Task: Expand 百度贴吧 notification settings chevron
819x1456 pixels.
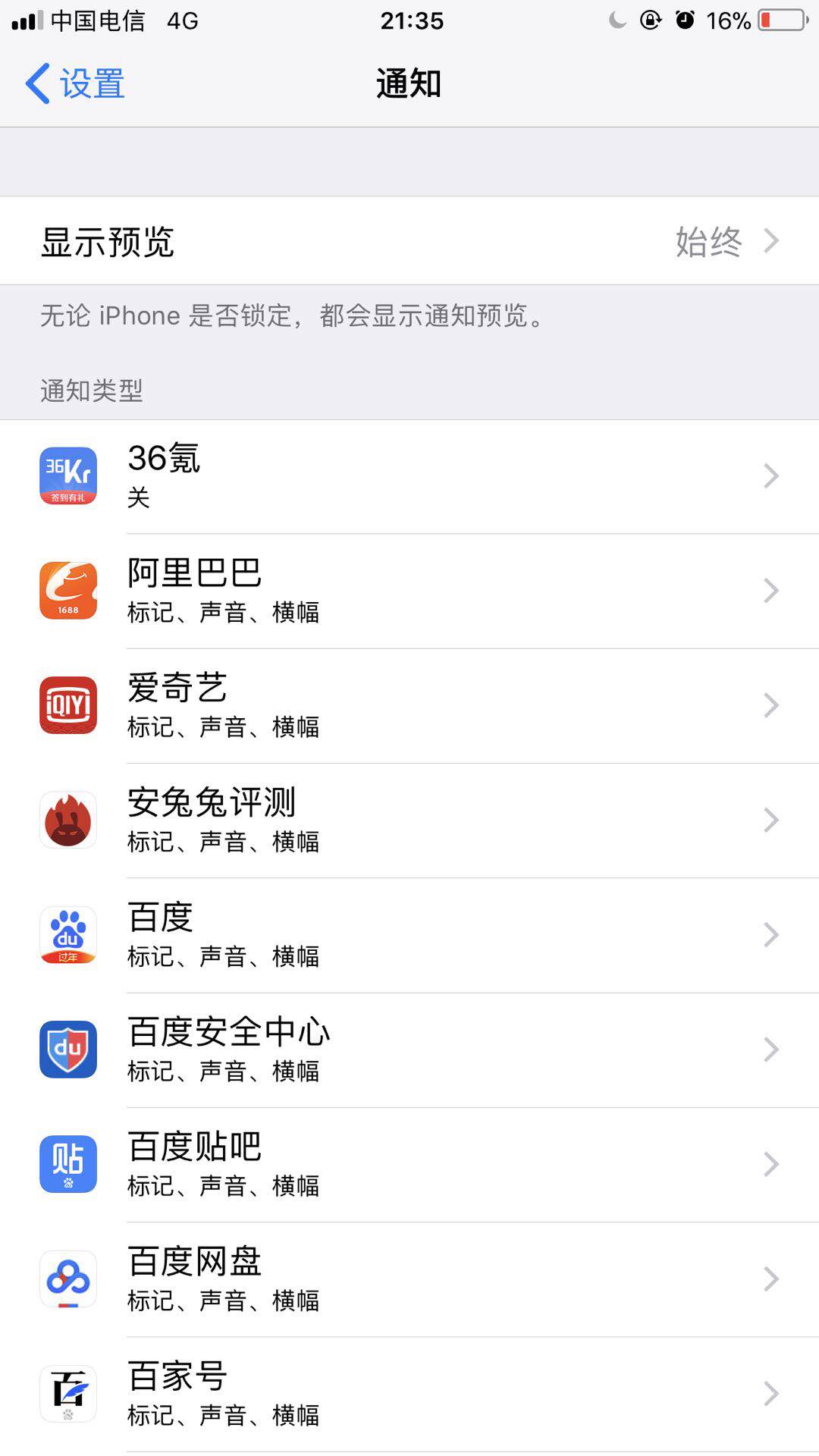Action: [x=770, y=1165]
